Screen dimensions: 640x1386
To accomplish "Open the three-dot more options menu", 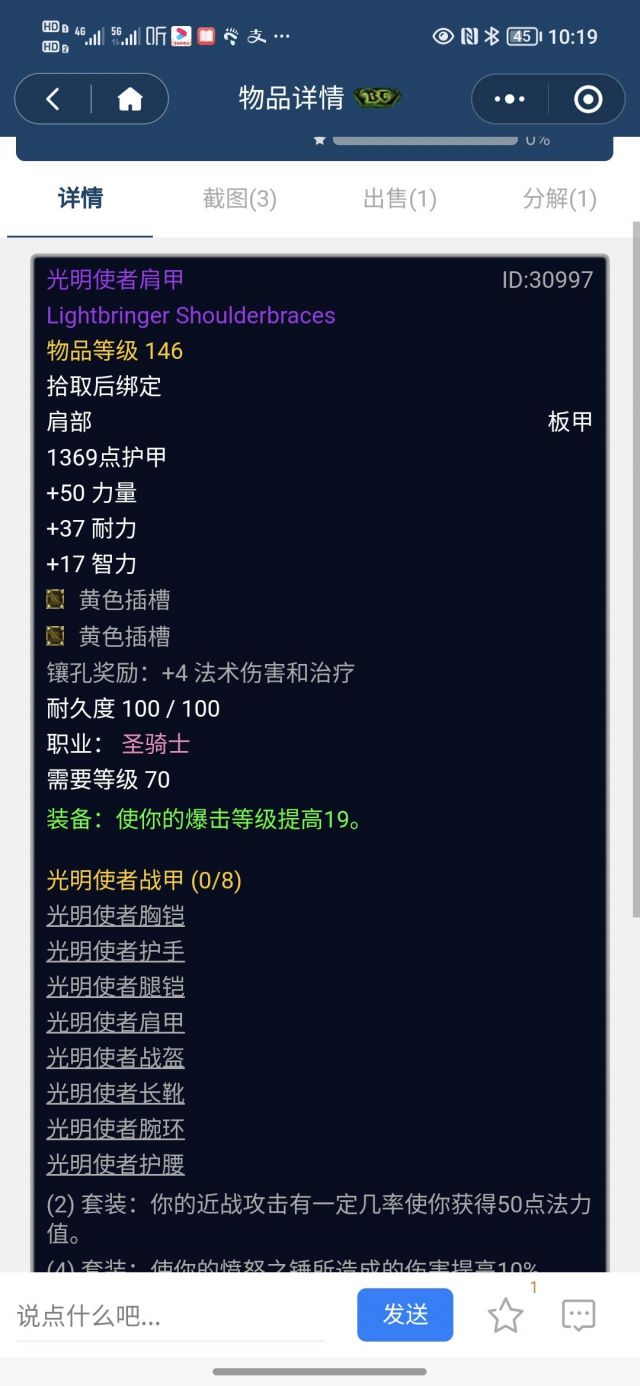I will click(509, 99).
